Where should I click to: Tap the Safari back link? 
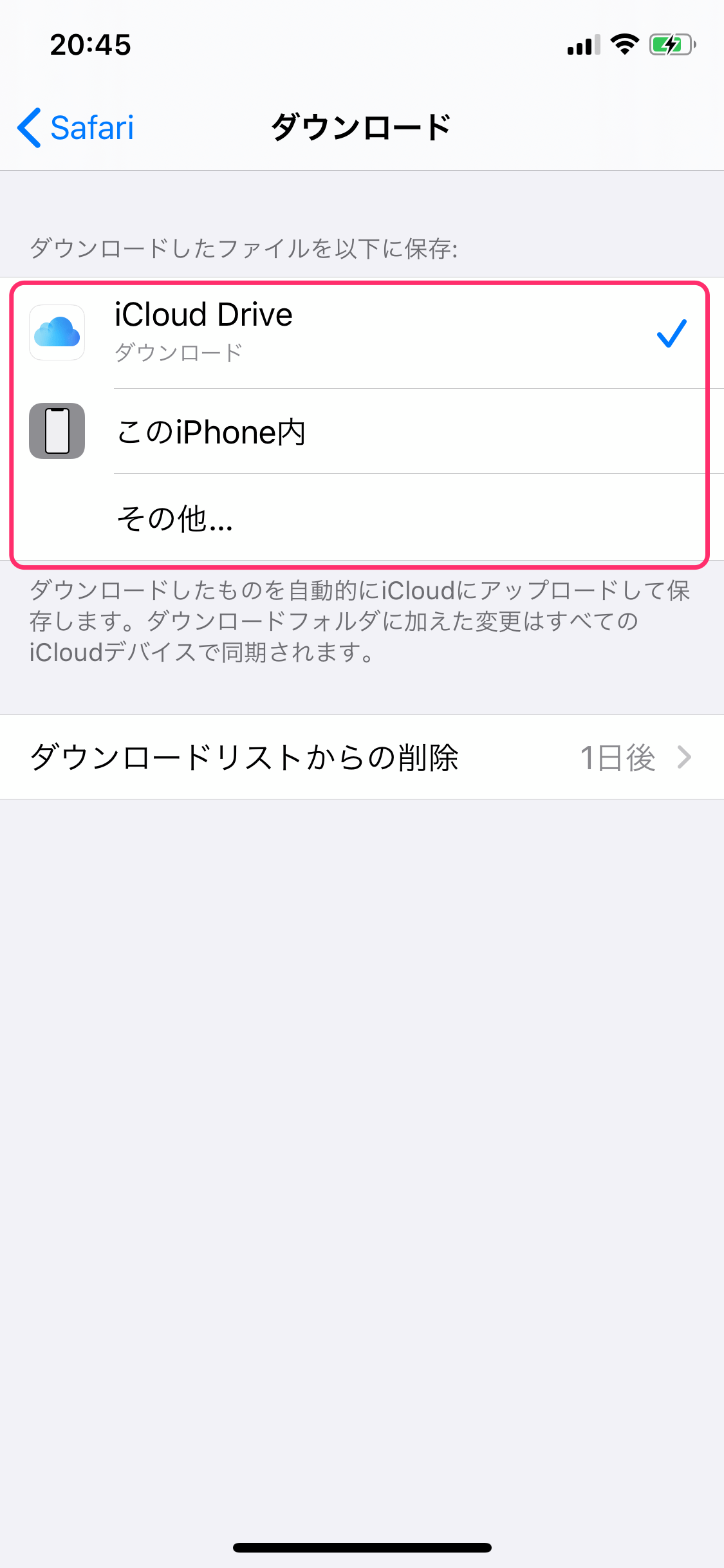(92, 127)
